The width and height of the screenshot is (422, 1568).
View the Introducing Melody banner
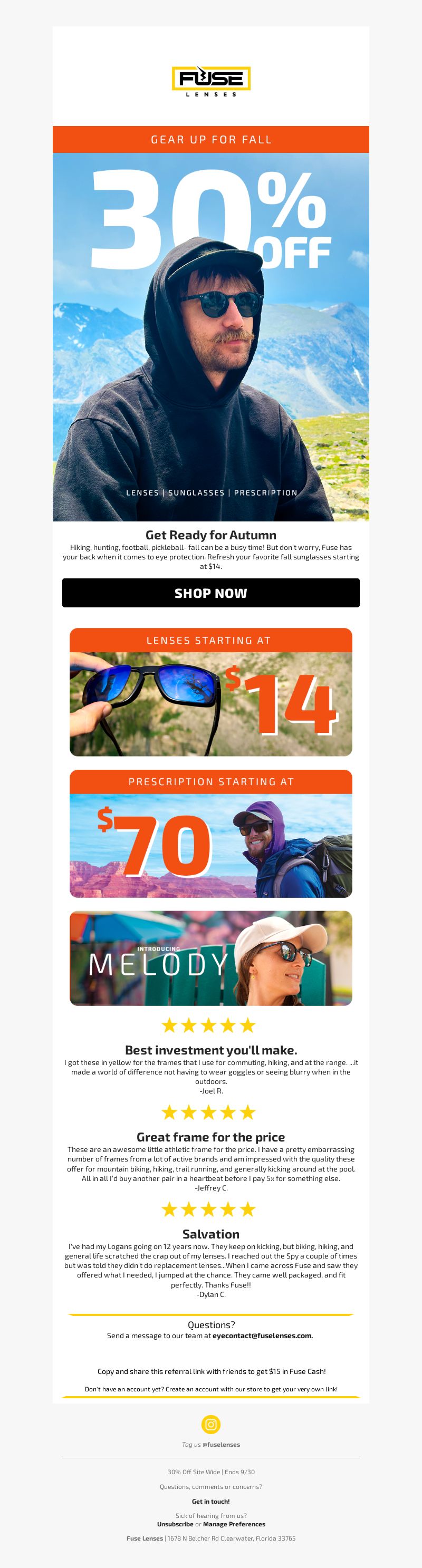[x=210, y=958]
